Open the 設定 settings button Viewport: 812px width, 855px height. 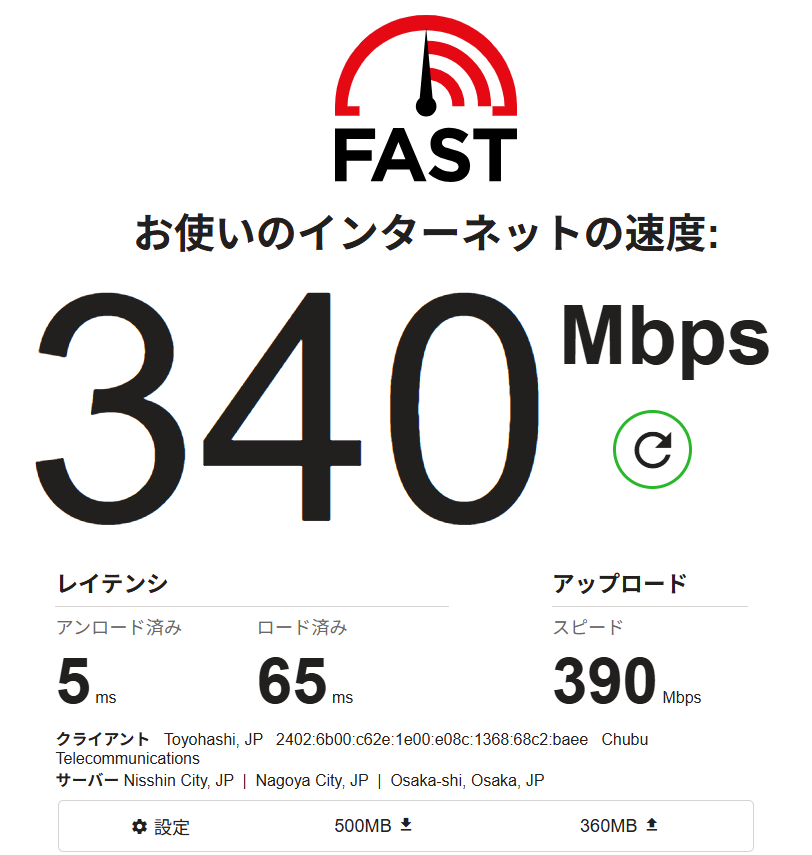pos(161,827)
